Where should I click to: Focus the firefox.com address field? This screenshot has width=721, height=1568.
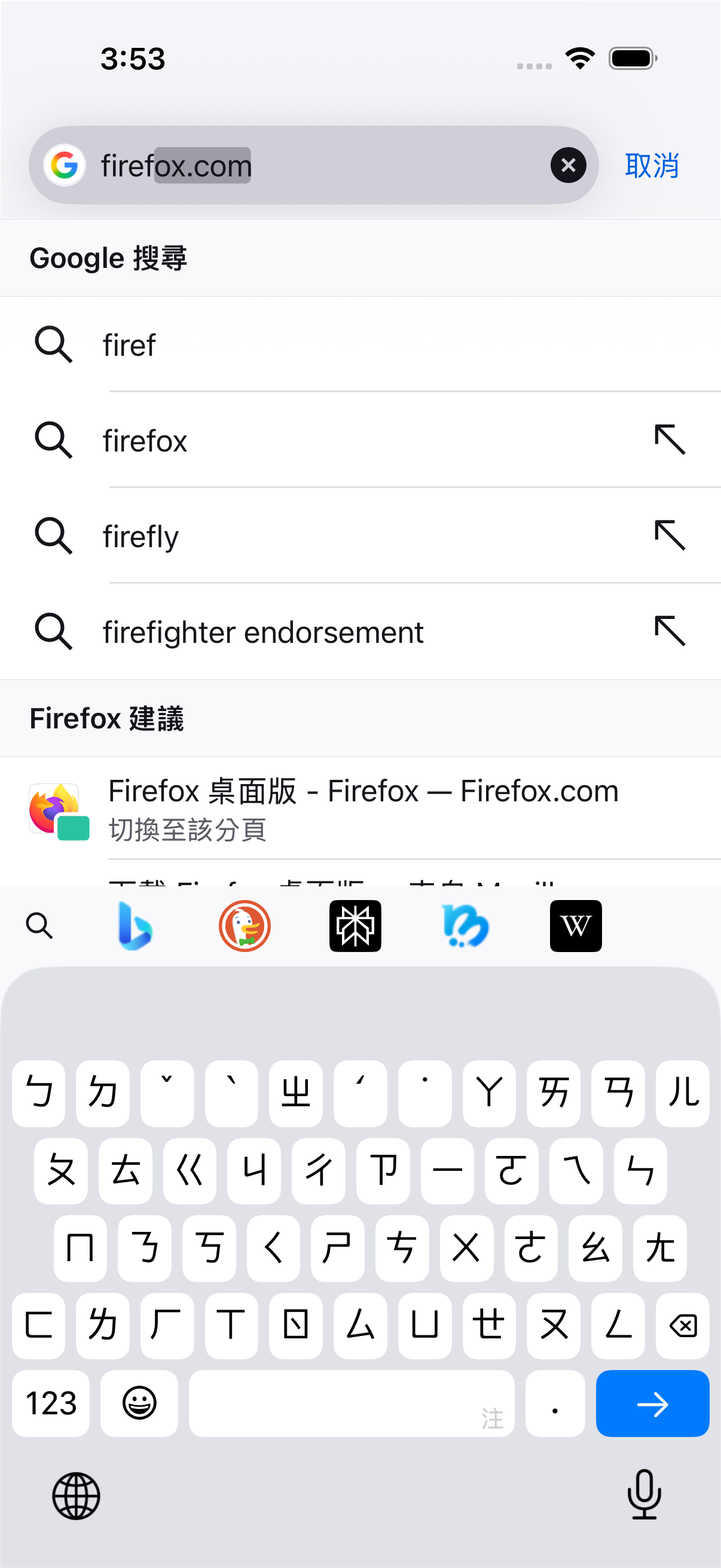[x=313, y=165]
